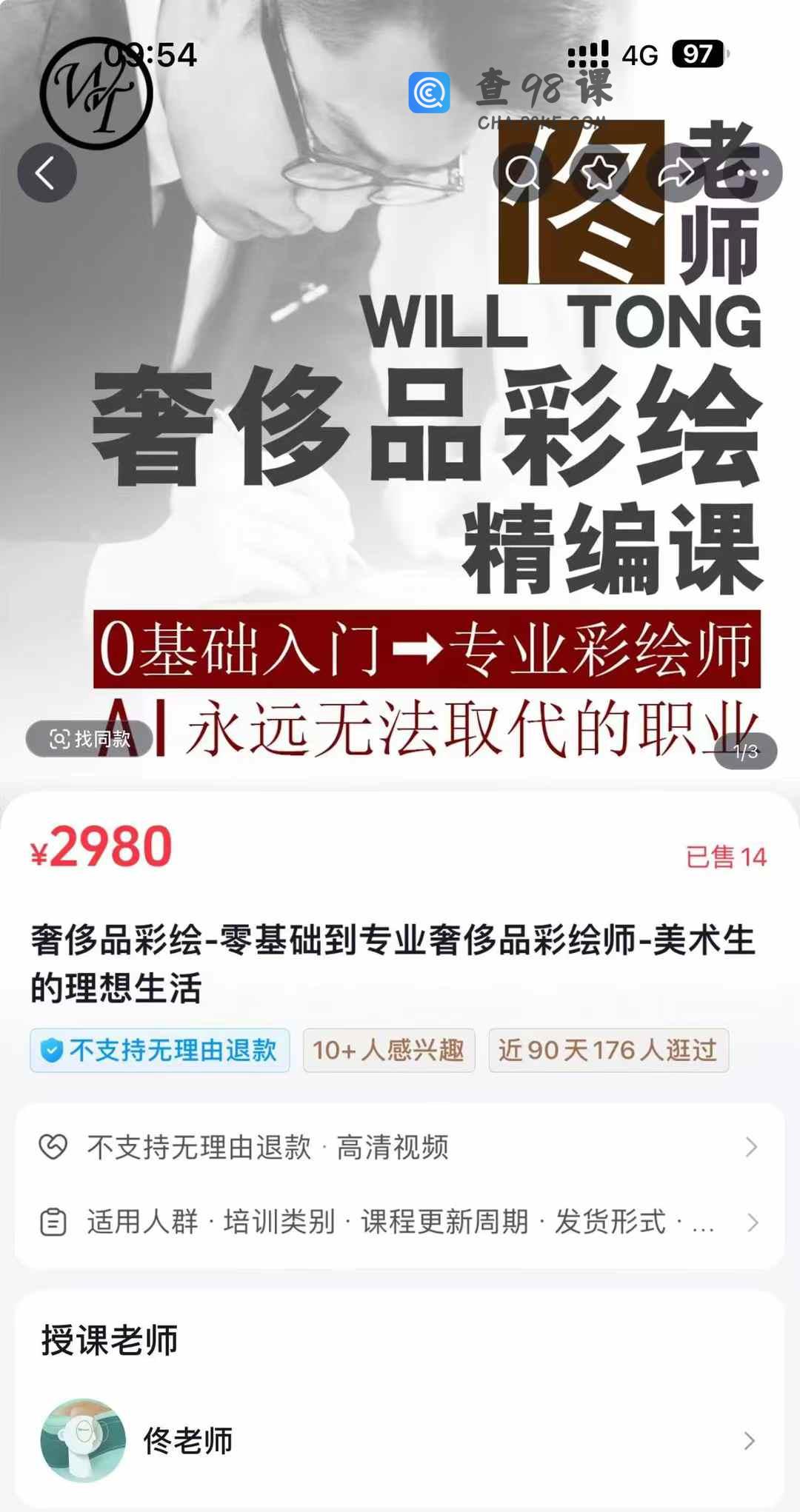
Task: Expand the 适用人群 · 培训类别 details row
Action: 400,1222
